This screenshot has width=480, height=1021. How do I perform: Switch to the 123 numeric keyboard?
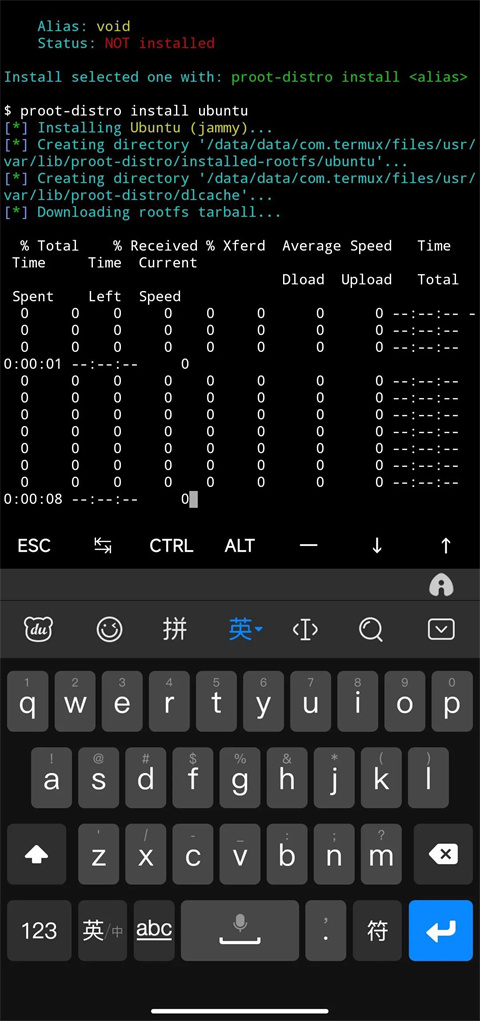tap(39, 930)
